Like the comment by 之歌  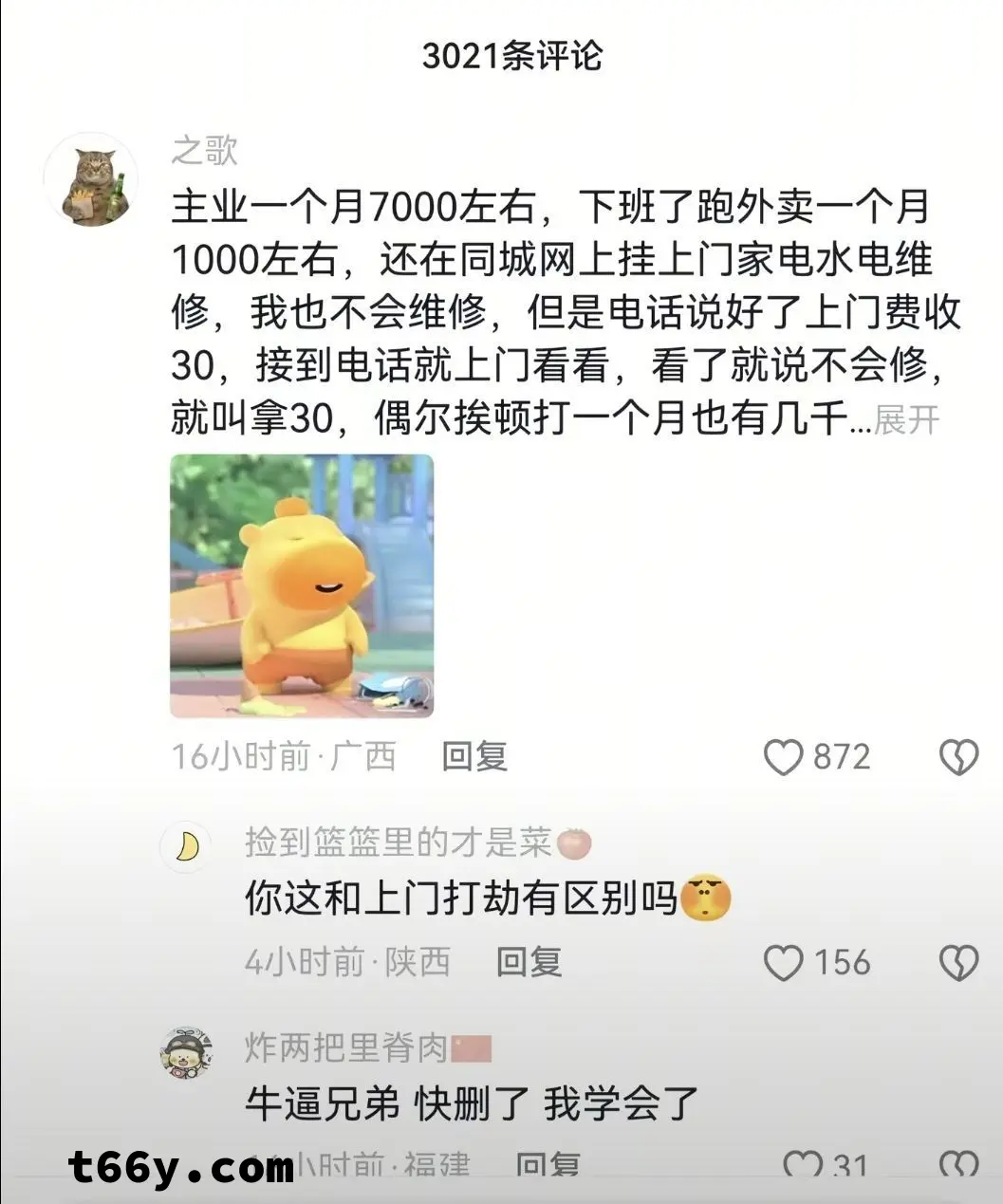pos(784,757)
